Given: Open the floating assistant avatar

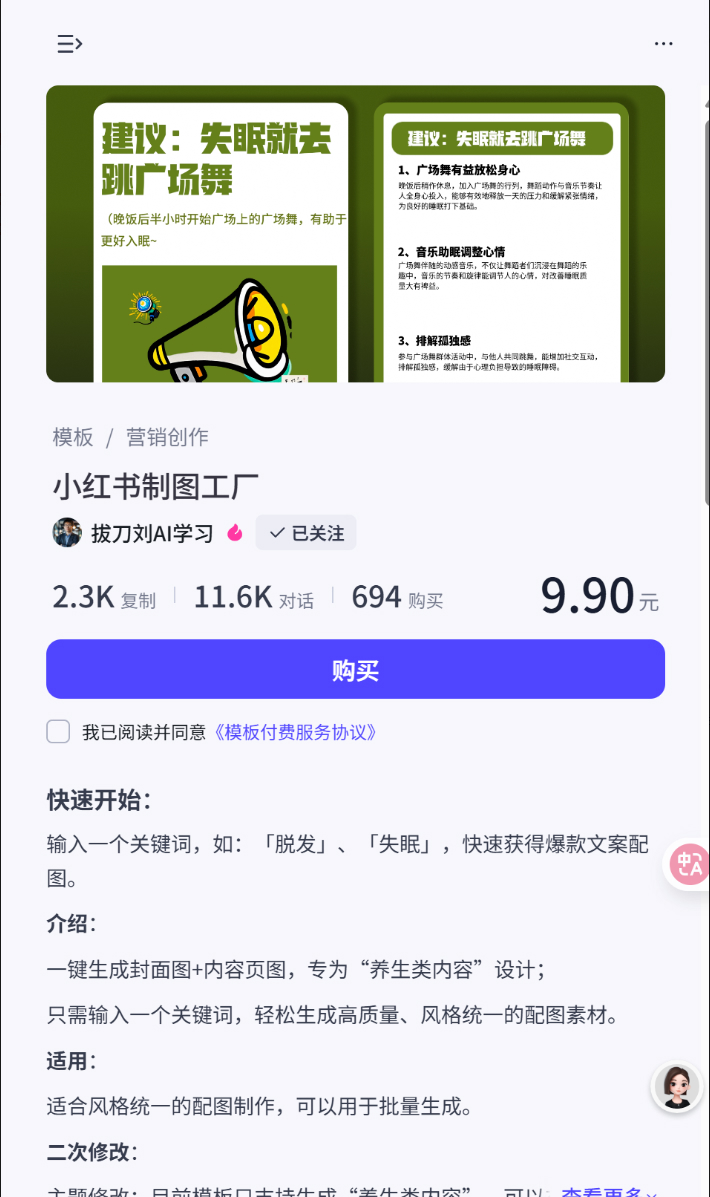Looking at the screenshot, I should 676,1087.
